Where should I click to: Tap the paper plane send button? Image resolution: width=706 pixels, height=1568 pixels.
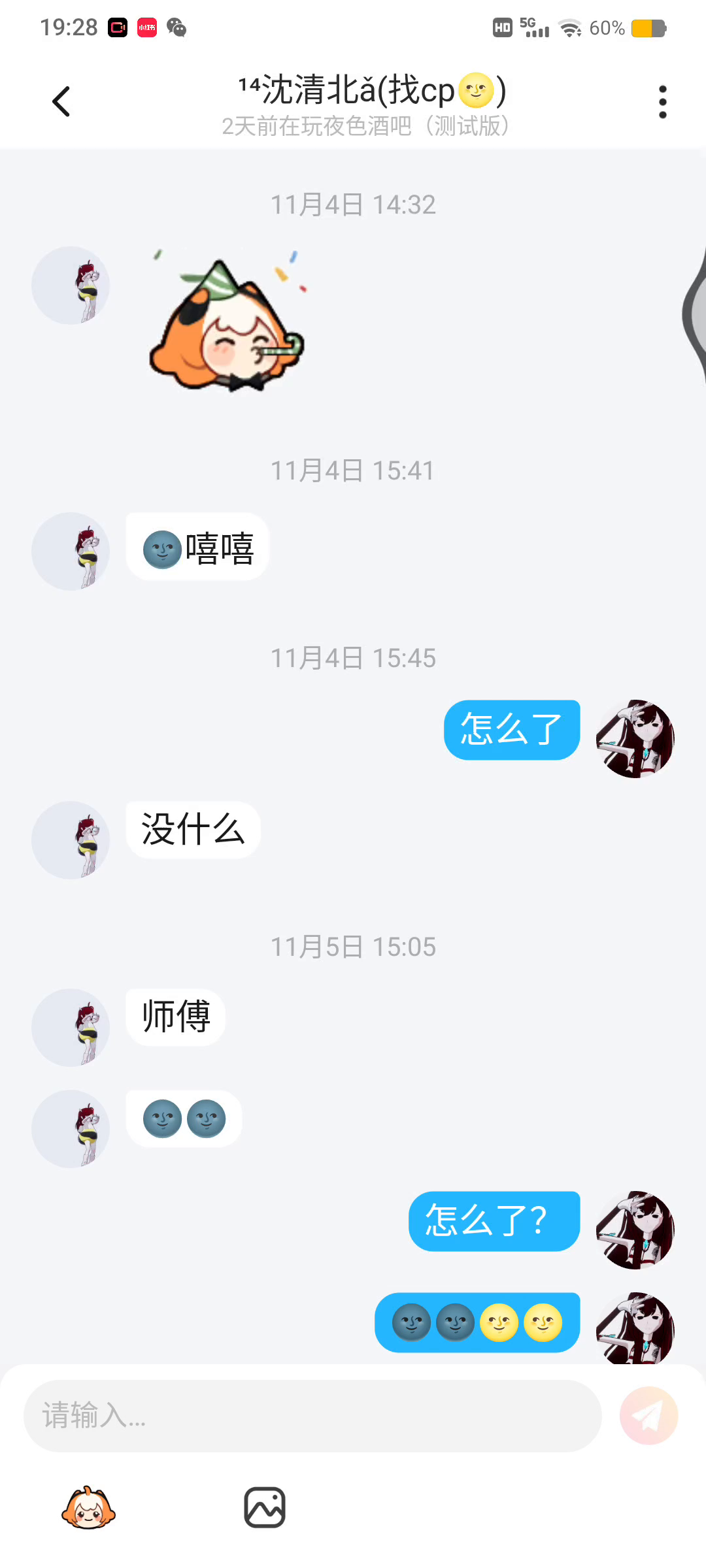point(648,1416)
